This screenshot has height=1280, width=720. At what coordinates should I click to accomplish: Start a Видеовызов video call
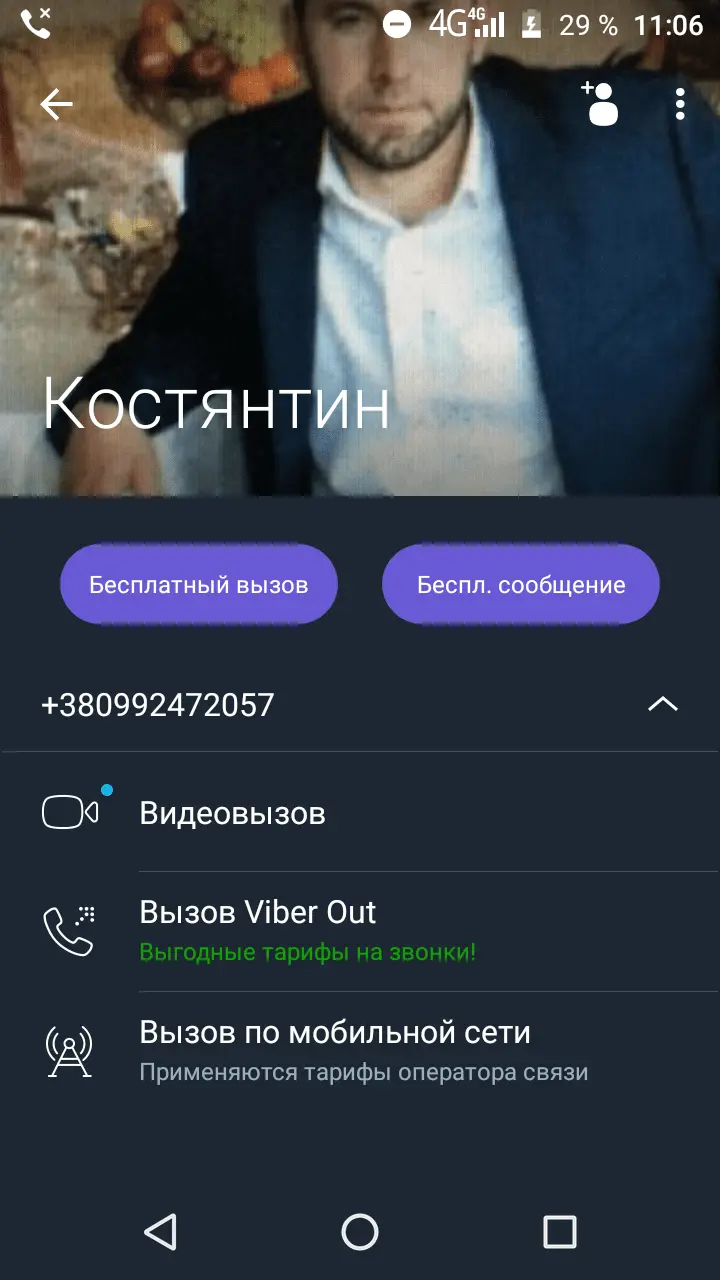point(232,813)
